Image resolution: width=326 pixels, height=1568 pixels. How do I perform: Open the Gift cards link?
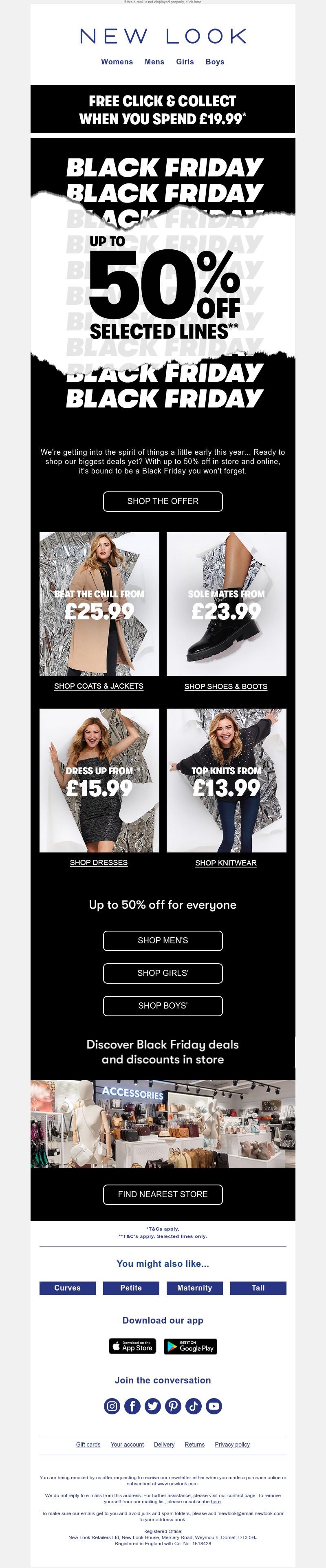[x=88, y=1445]
